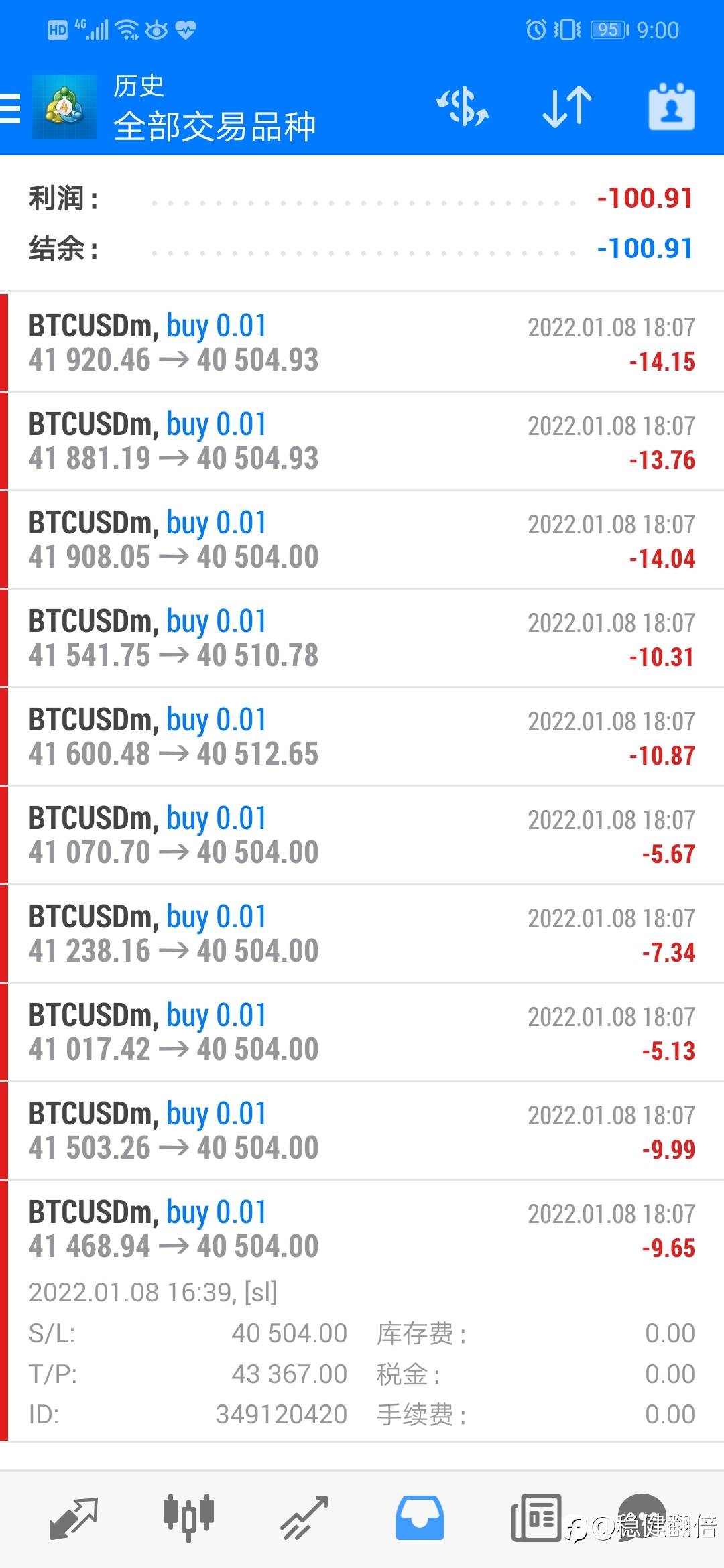Viewport: 724px width, 1568px height.
Task: Open the side menu hamburger button
Action: click(x=10, y=108)
